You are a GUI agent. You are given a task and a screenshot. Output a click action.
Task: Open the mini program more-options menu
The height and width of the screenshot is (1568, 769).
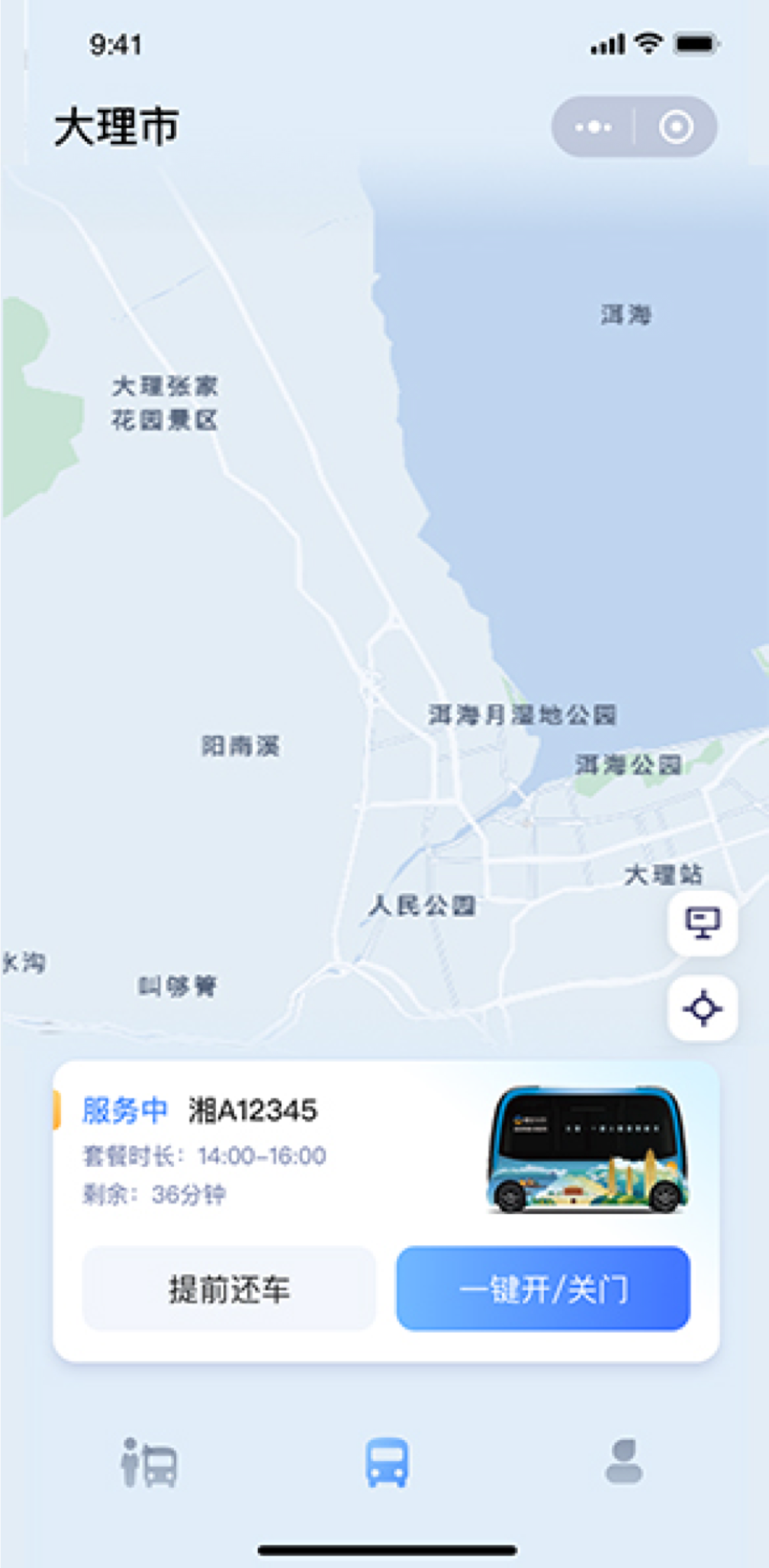coord(594,127)
